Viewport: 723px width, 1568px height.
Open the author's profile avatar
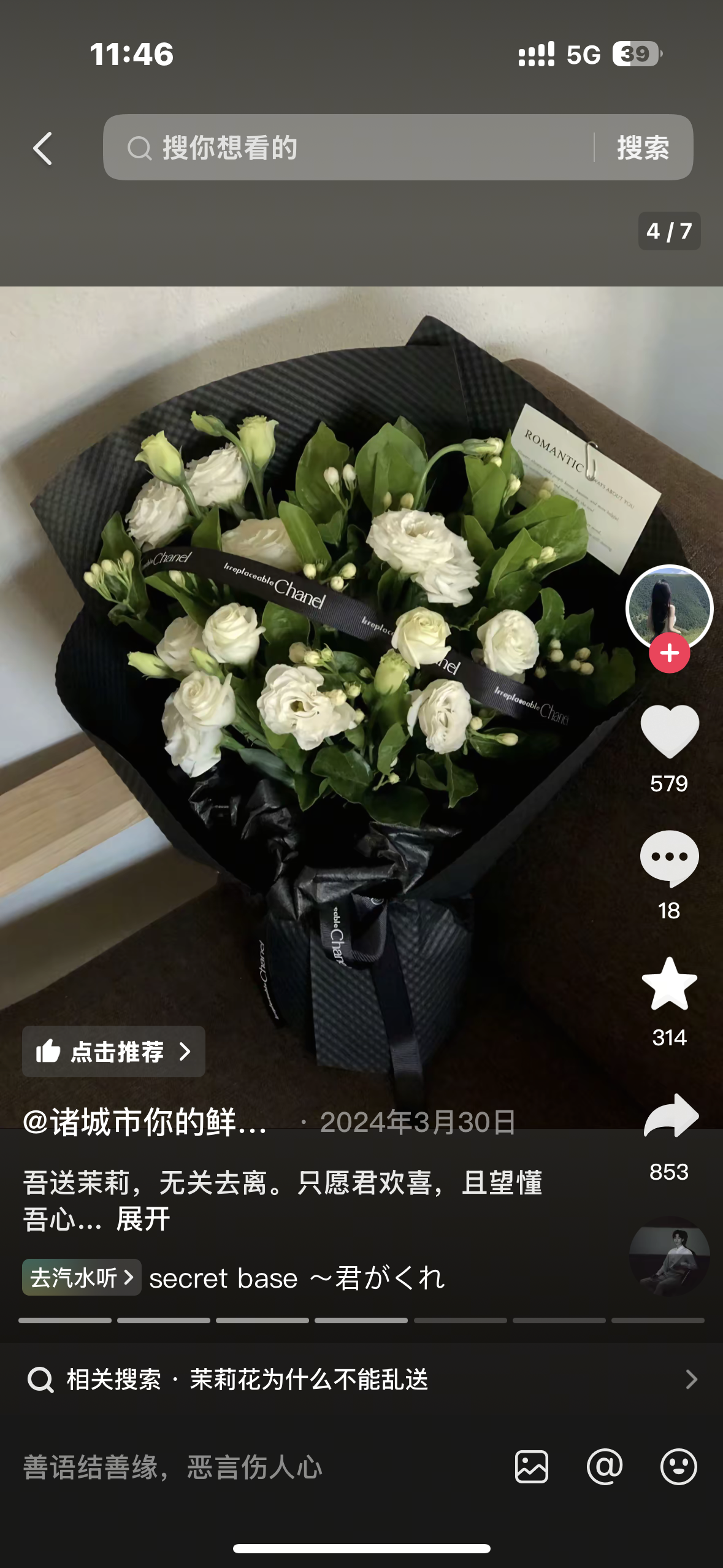click(668, 606)
